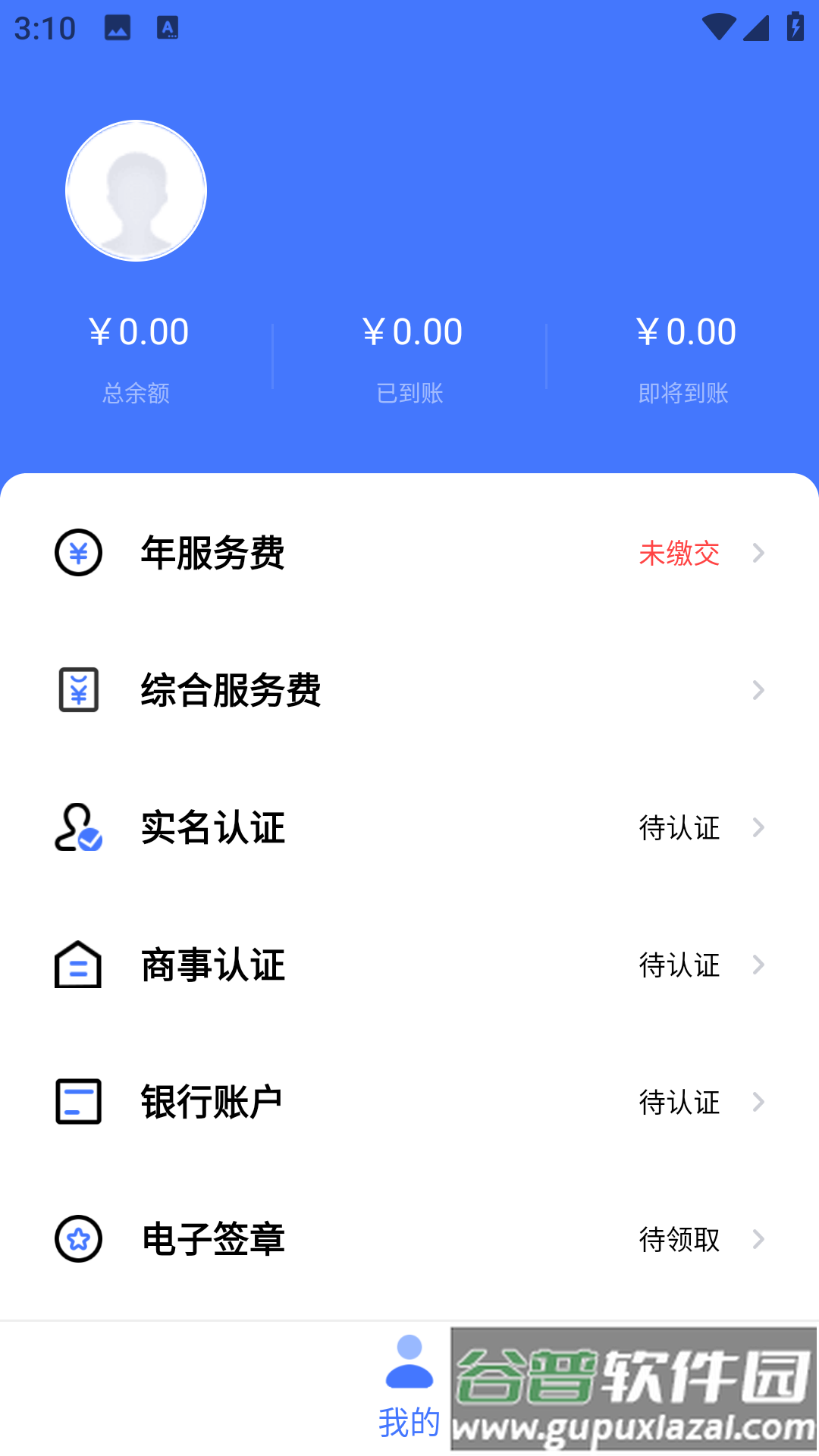Open 综合服务费 details
The width and height of the screenshot is (819, 1456).
(409, 690)
